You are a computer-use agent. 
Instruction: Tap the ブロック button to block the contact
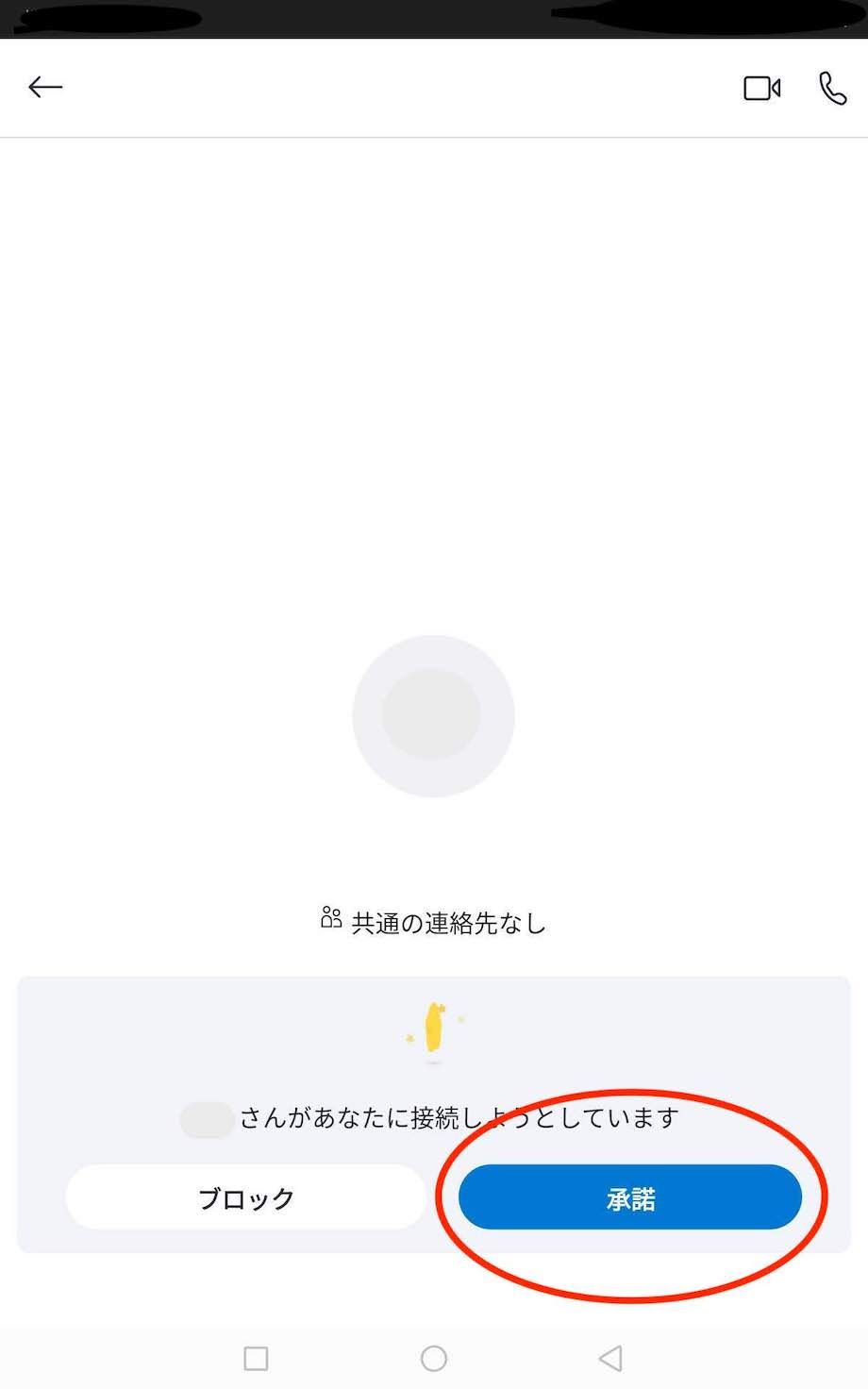coord(246,1197)
